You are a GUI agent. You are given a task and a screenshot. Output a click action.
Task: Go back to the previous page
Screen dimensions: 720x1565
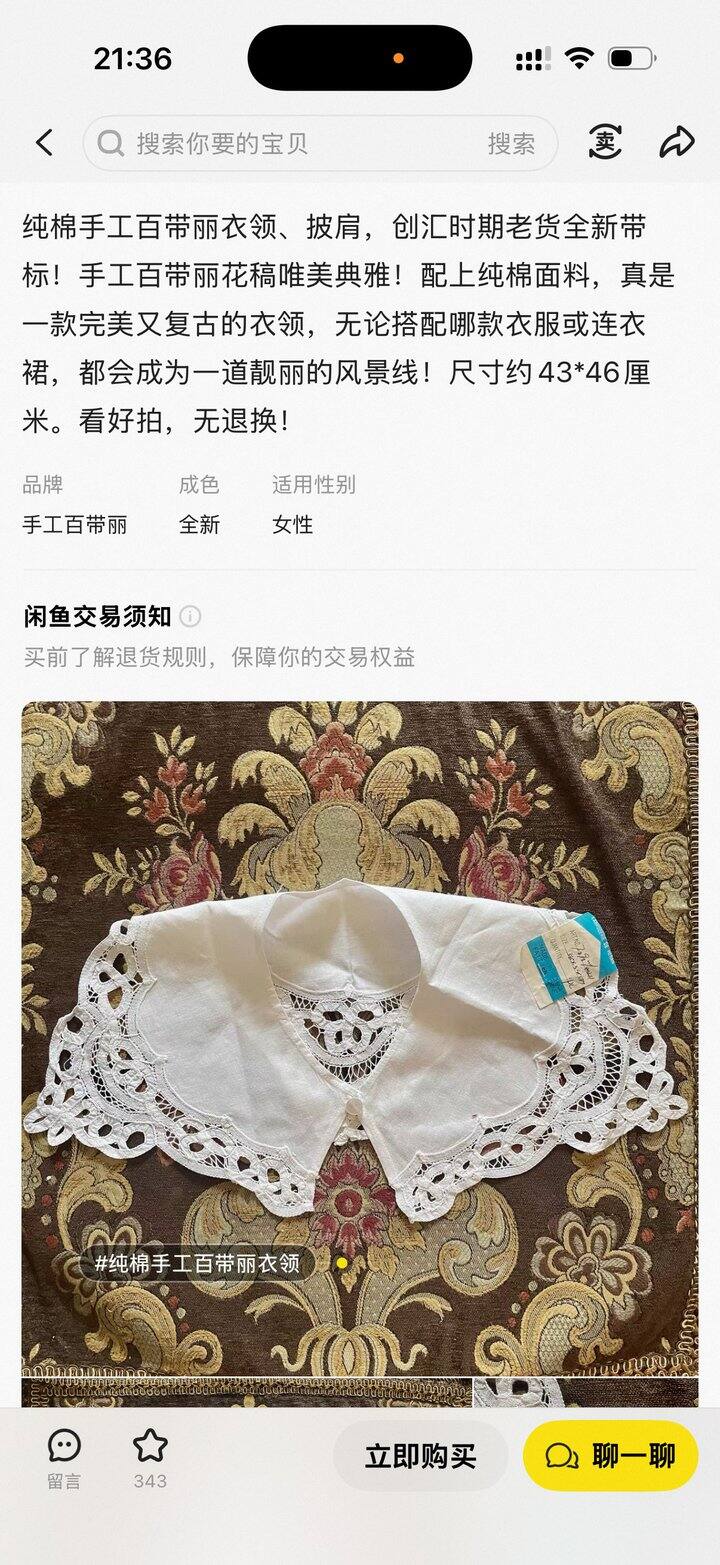pyautogui.click(x=44, y=143)
